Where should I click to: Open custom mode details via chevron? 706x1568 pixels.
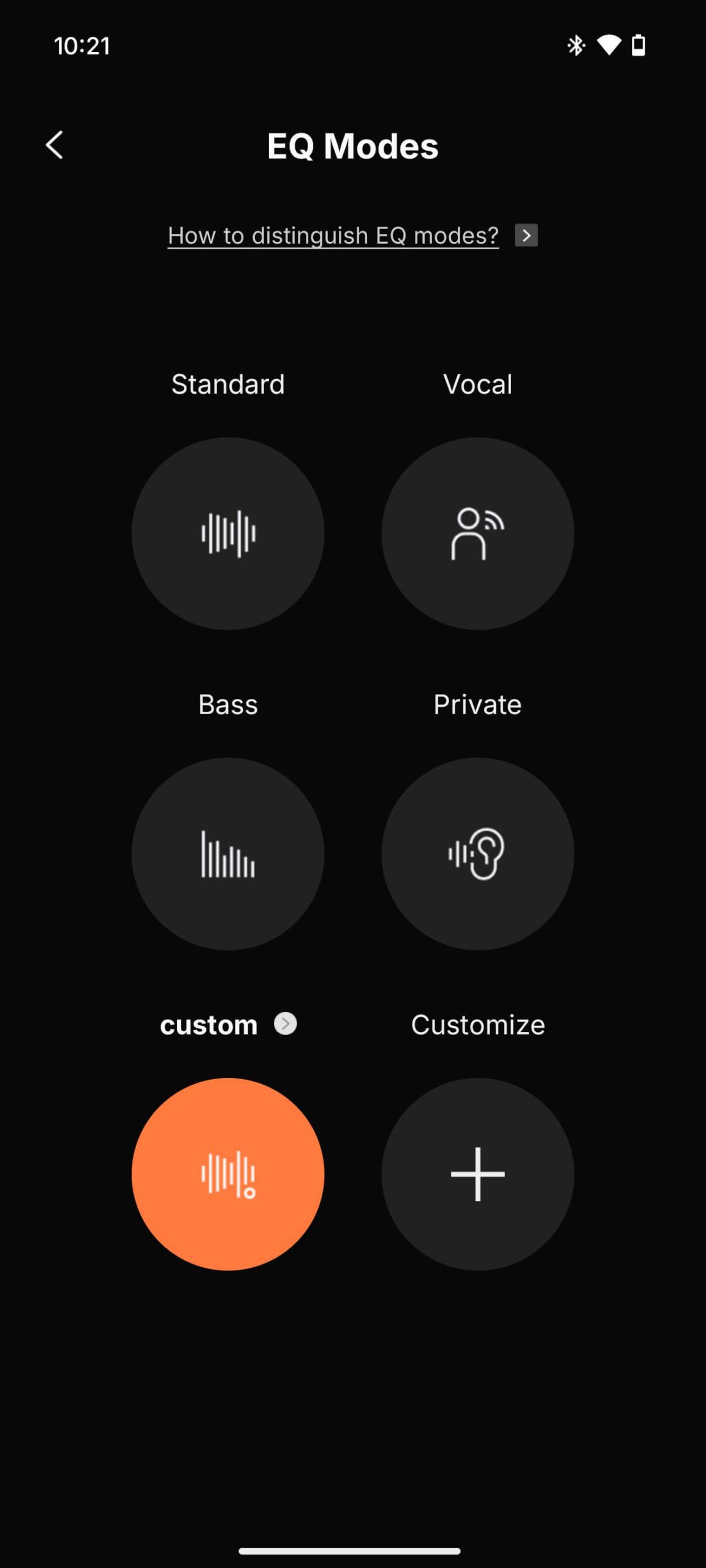(285, 1024)
